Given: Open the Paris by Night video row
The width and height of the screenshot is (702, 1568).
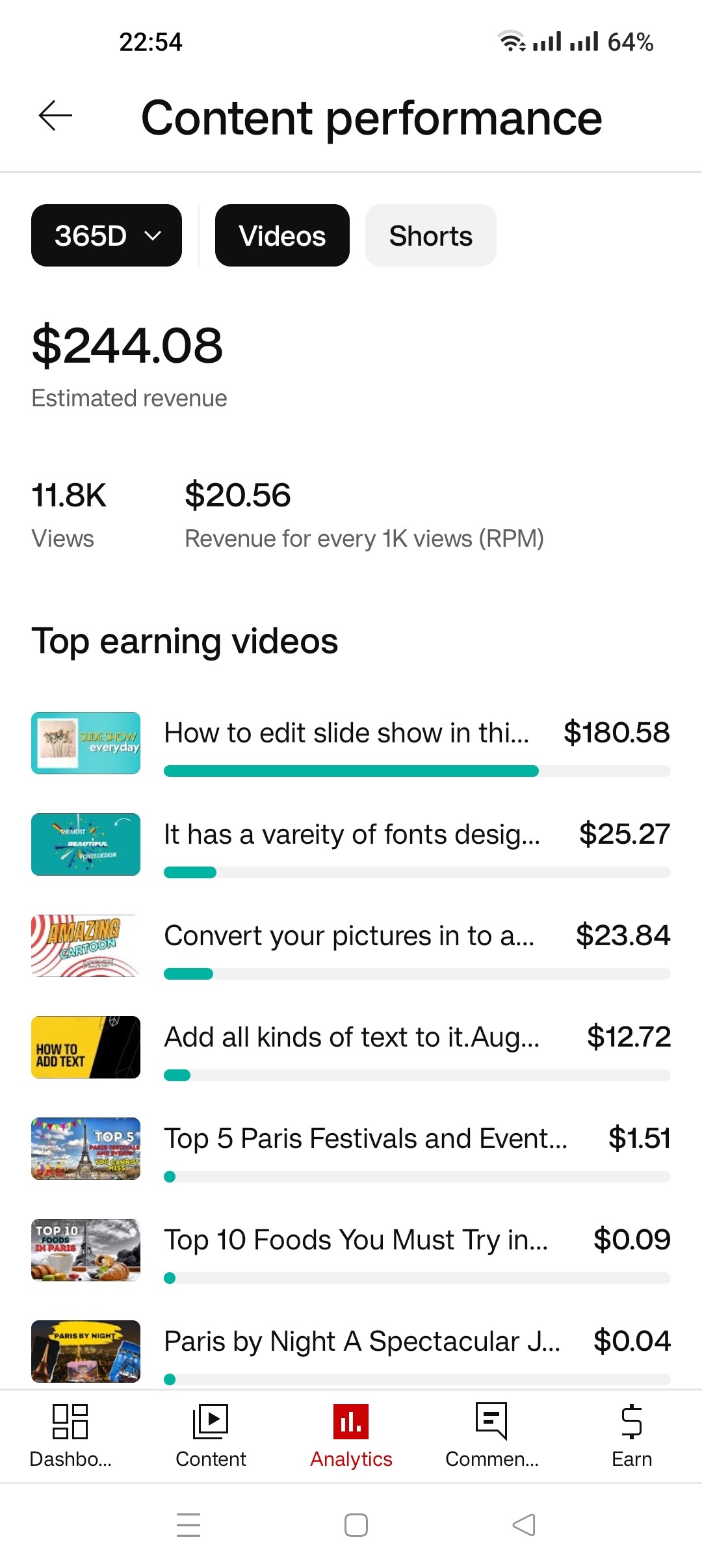Looking at the screenshot, I should 351,1352.
